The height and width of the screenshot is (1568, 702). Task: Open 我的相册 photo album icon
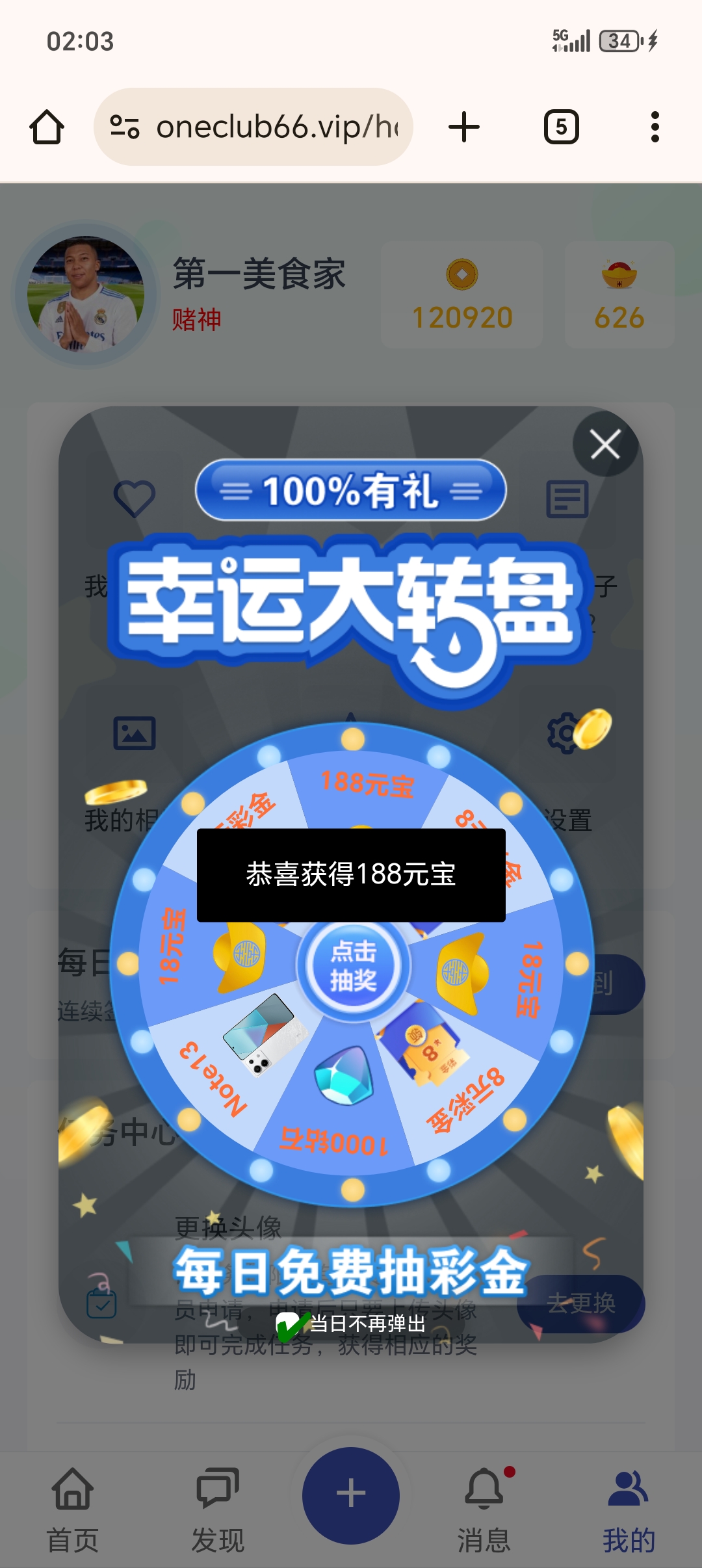135,732
